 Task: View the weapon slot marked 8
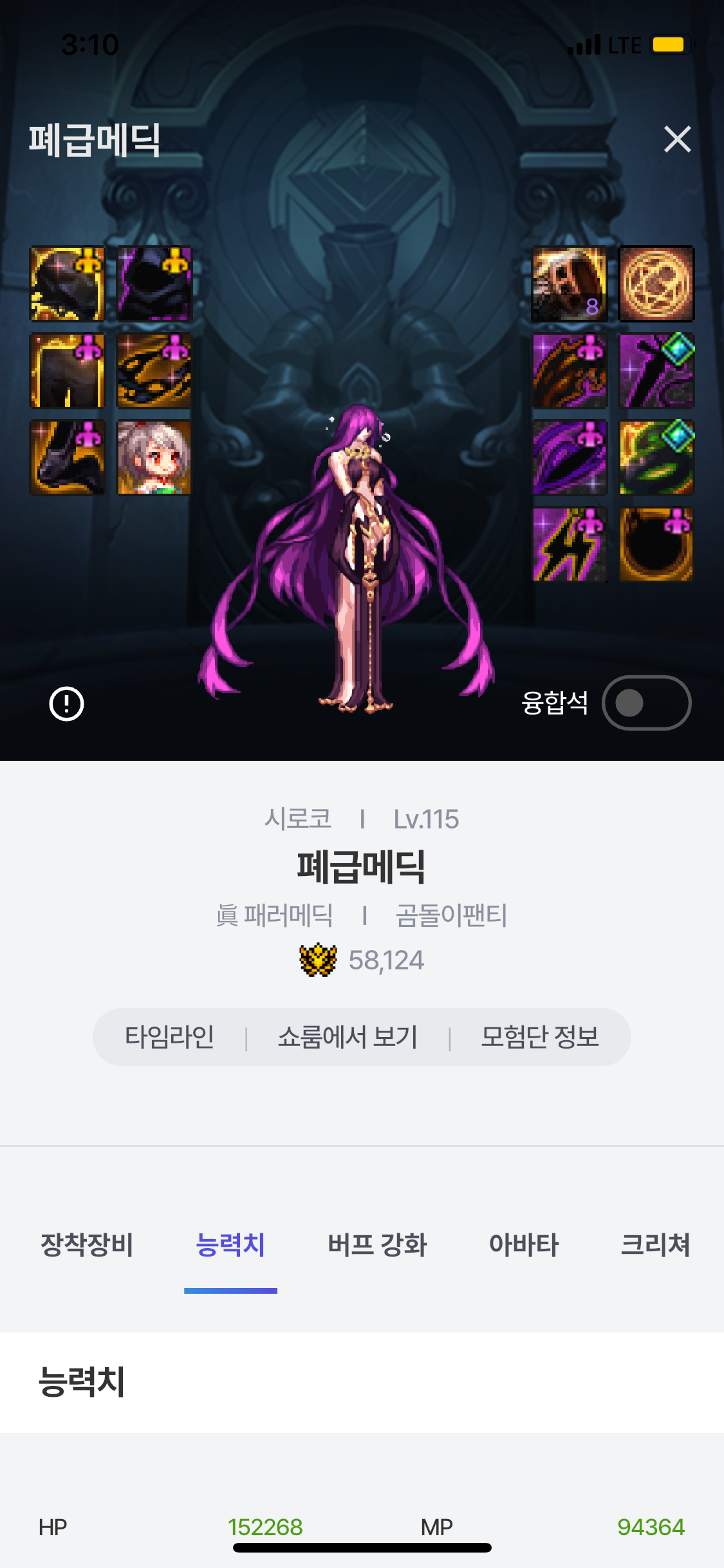point(570,284)
